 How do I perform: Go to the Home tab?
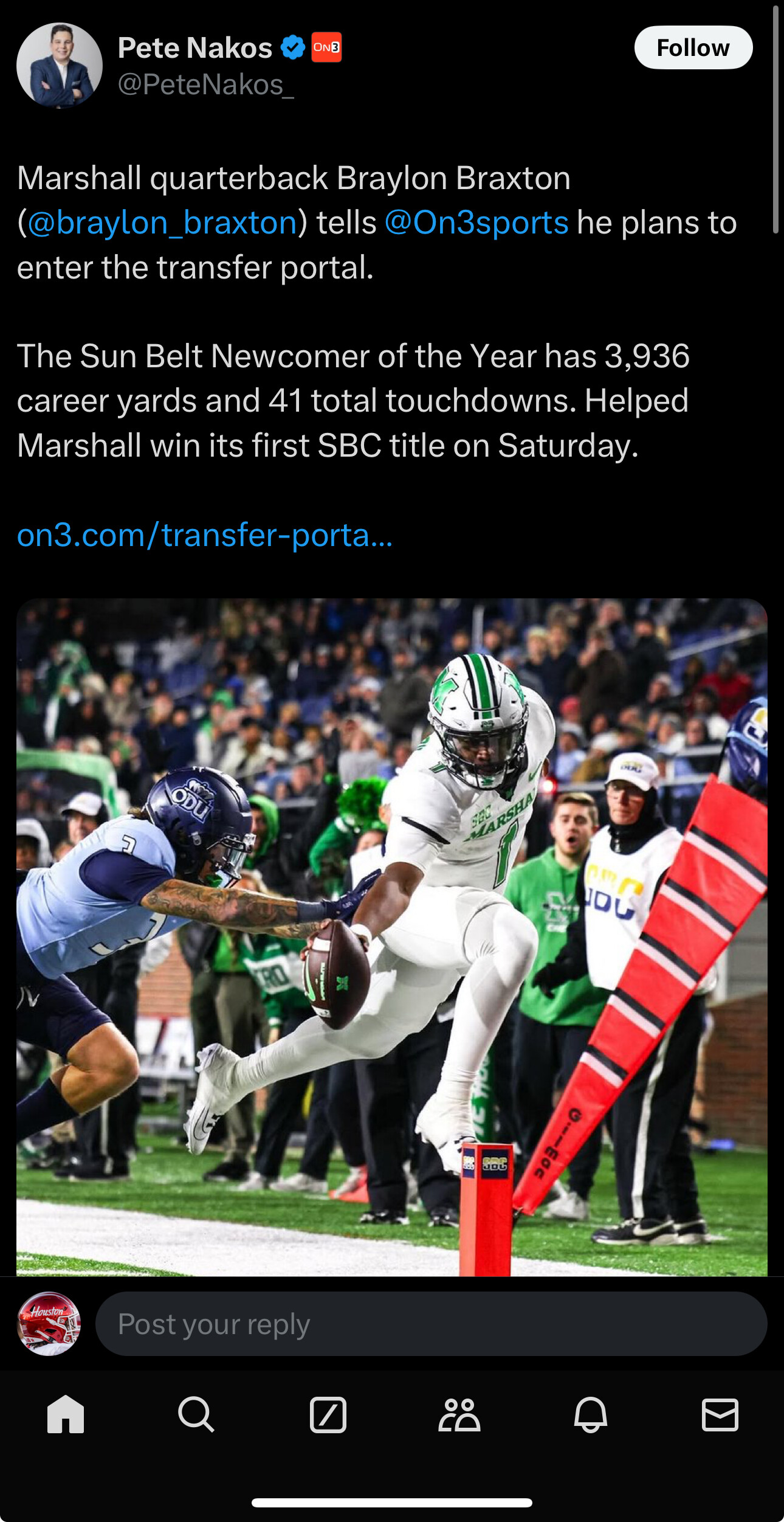(66, 1414)
